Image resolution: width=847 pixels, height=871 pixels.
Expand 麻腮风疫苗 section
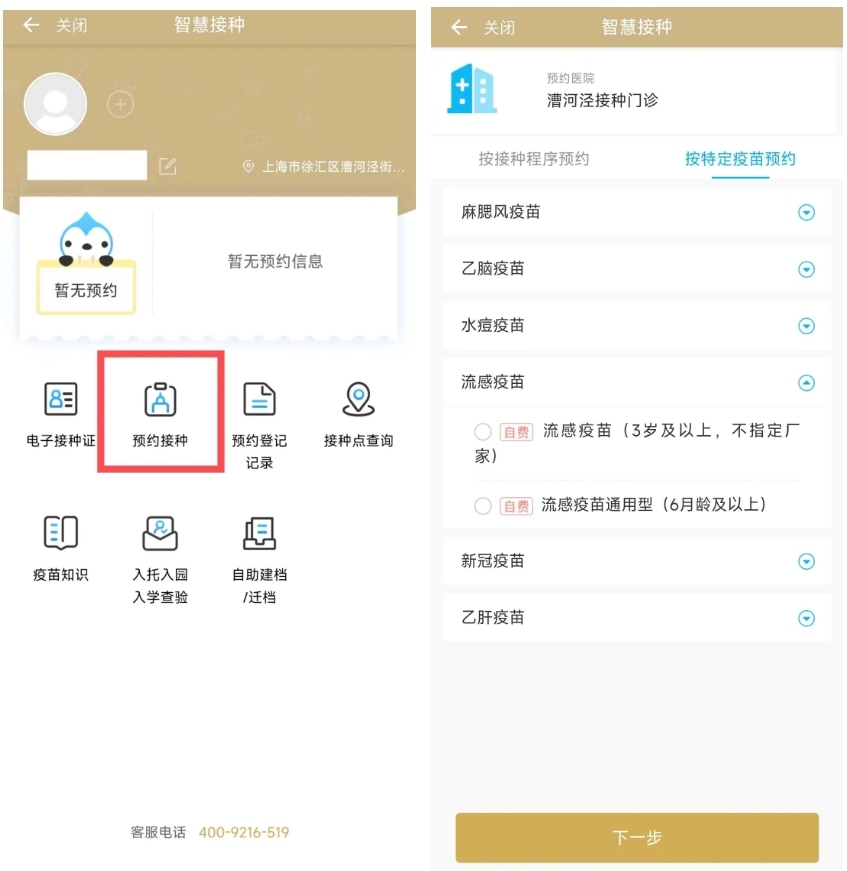pyautogui.click(x=806, y=213)
